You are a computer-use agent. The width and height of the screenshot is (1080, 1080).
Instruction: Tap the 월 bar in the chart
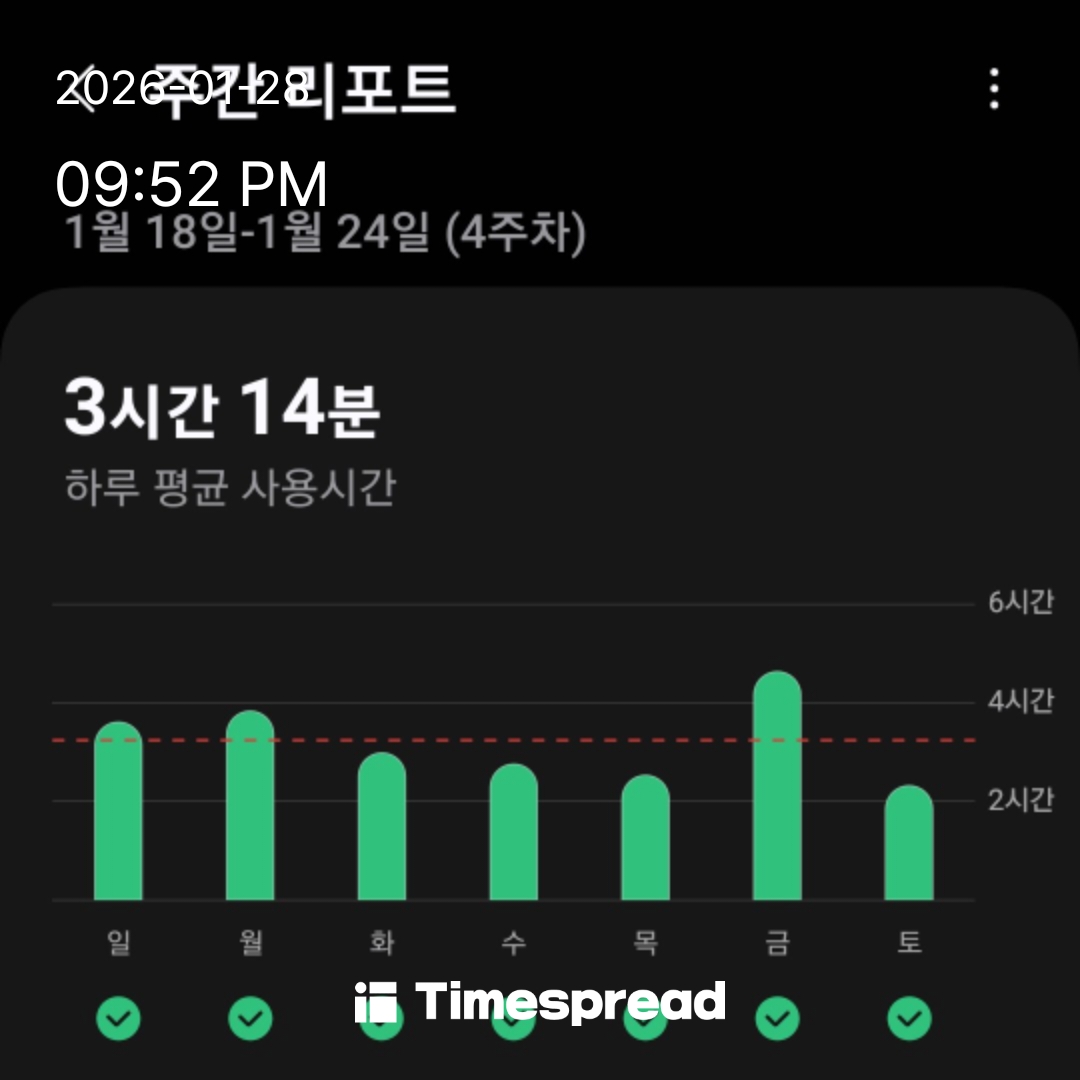(250, 806)
